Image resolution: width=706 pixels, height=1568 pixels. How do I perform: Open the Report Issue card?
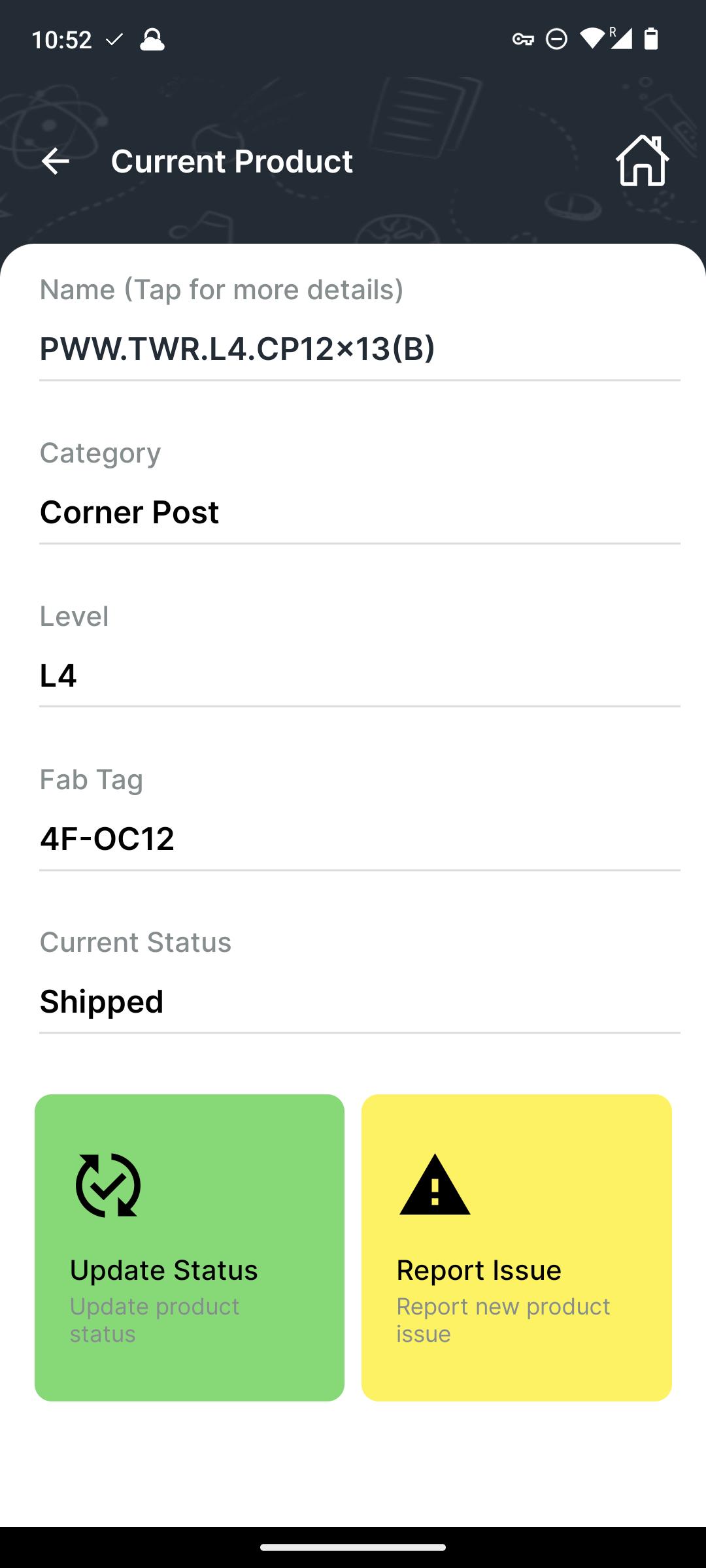point(516,1248)
